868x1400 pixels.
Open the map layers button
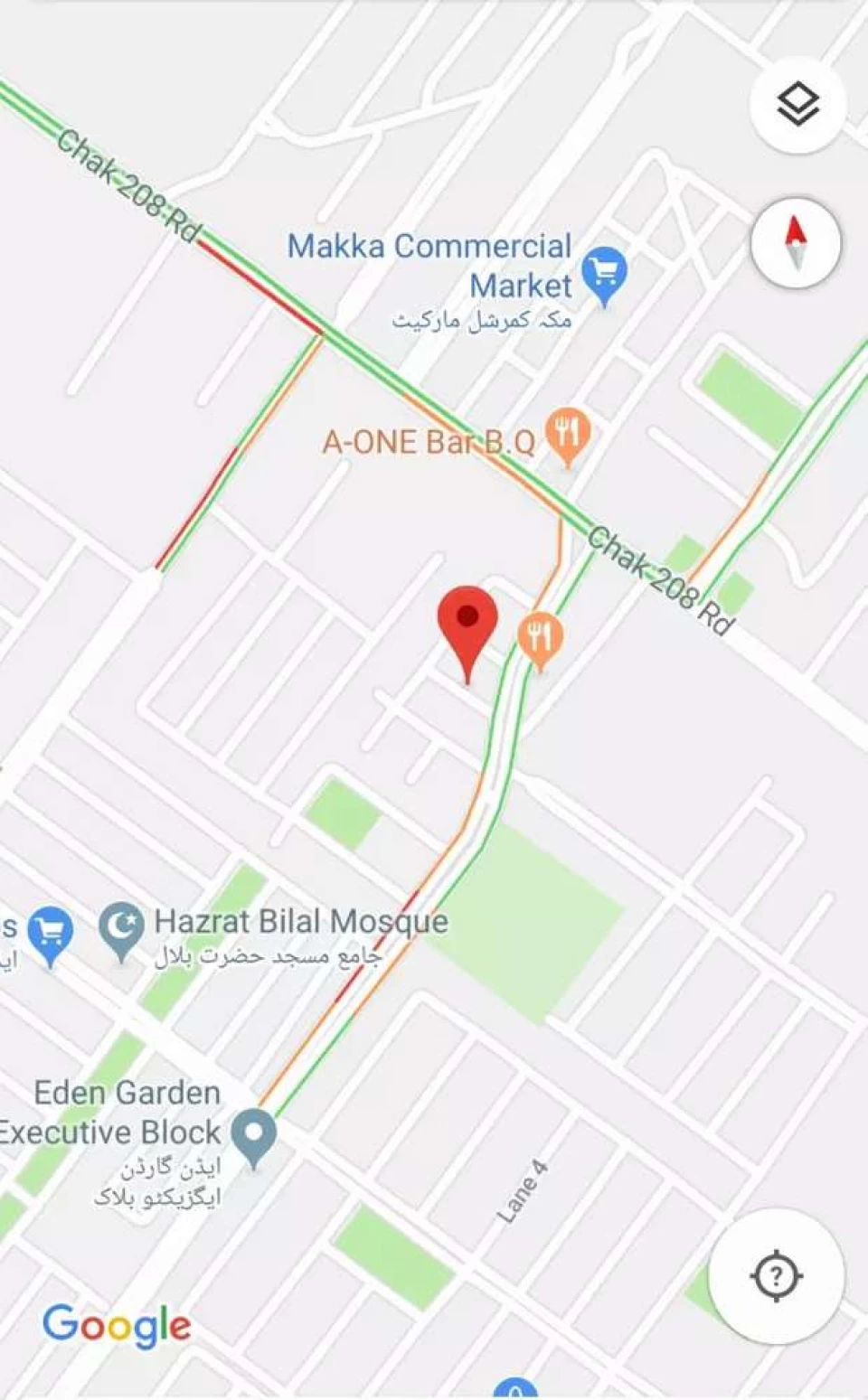click(797, 105)
